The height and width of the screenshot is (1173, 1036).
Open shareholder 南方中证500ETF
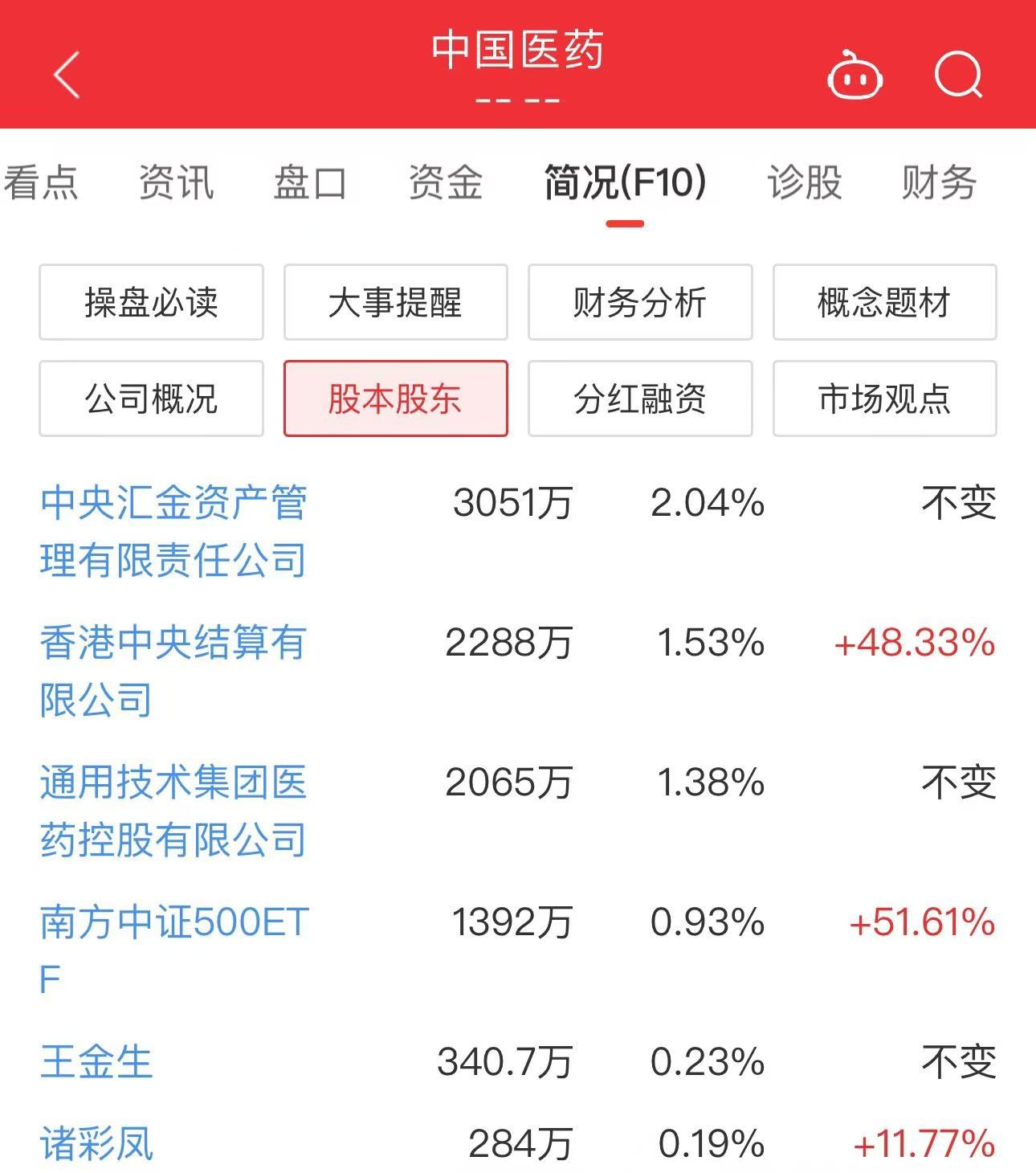click(173, 950)
